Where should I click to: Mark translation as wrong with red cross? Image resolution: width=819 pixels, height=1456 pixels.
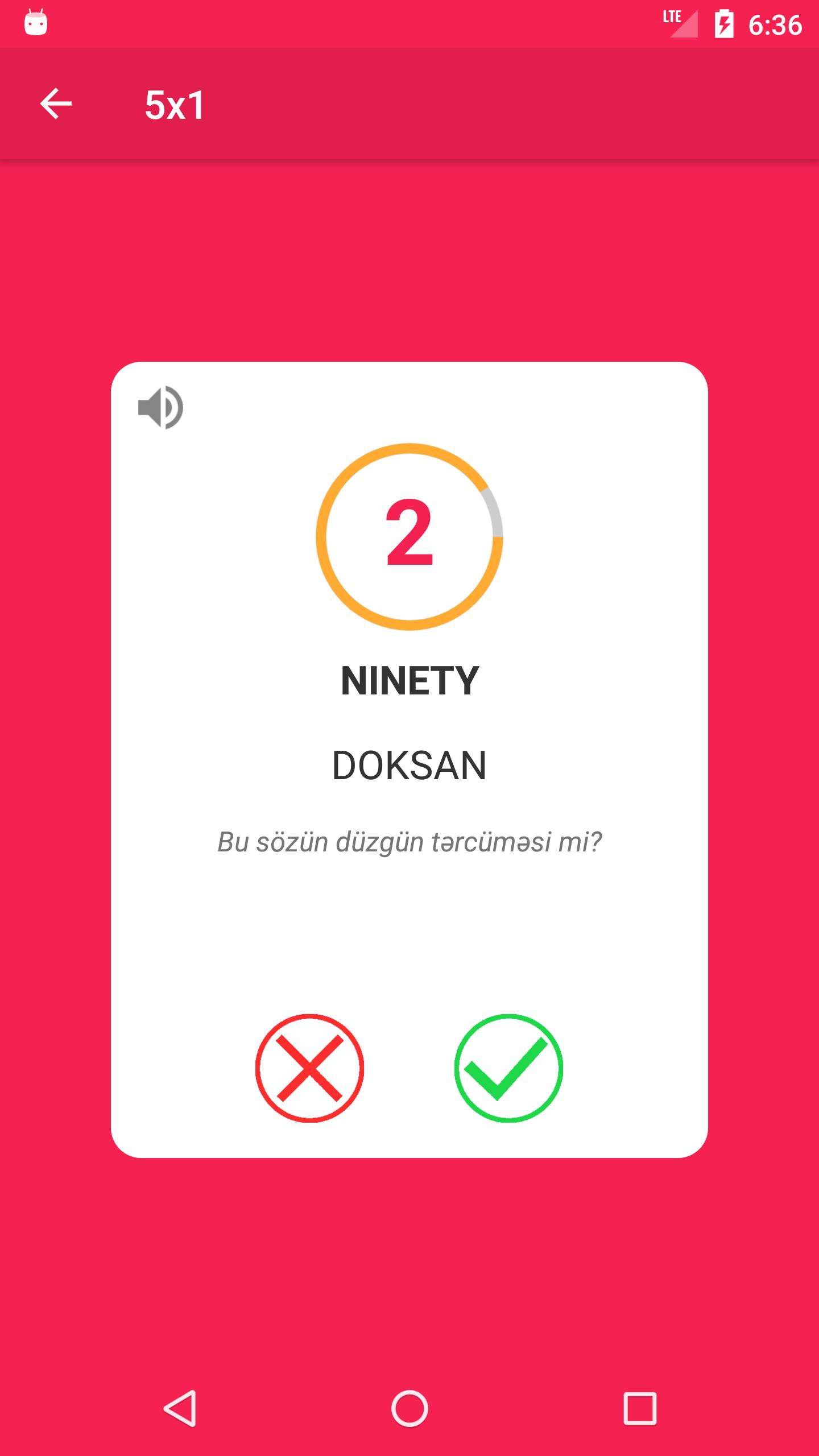[x=309, y=1068]
